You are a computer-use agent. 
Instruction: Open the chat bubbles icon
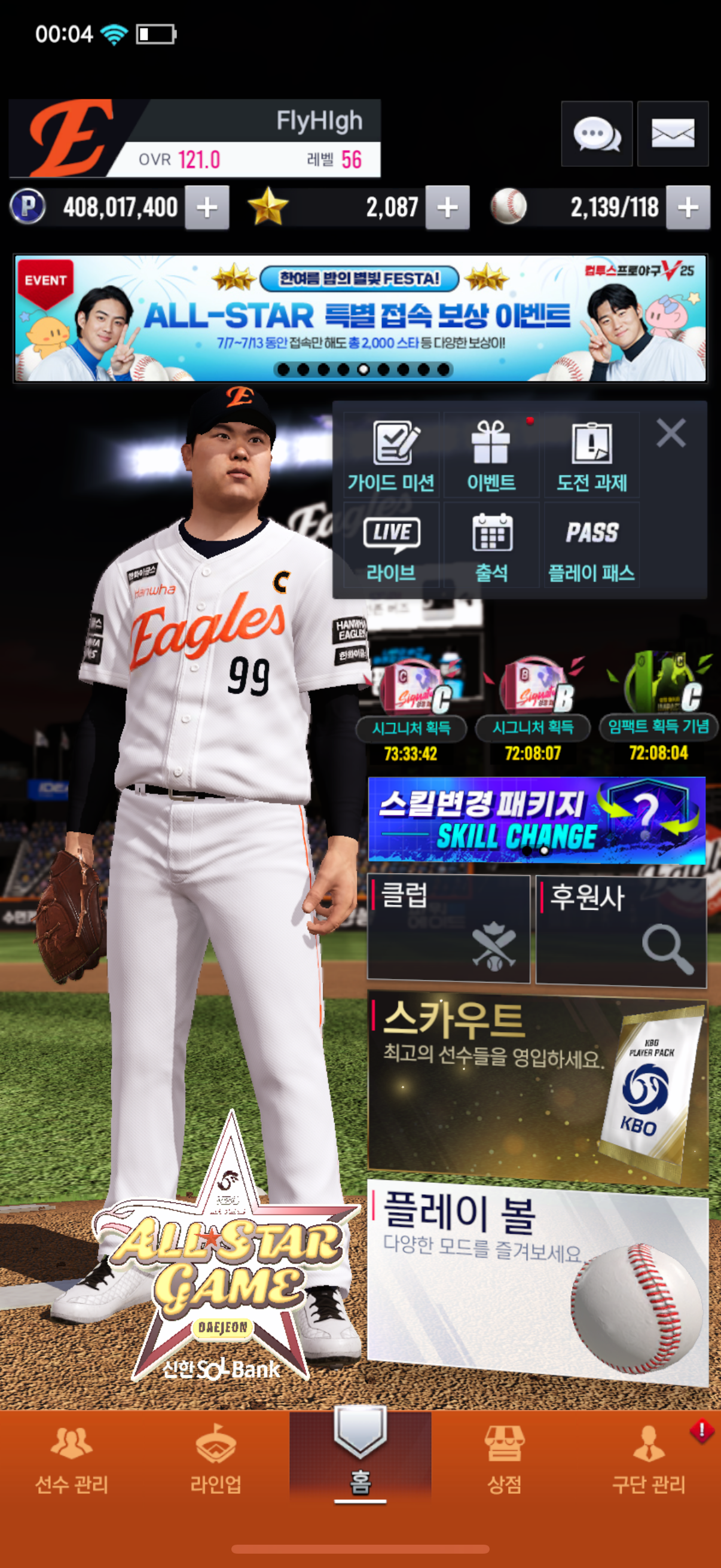coord(596,133)
